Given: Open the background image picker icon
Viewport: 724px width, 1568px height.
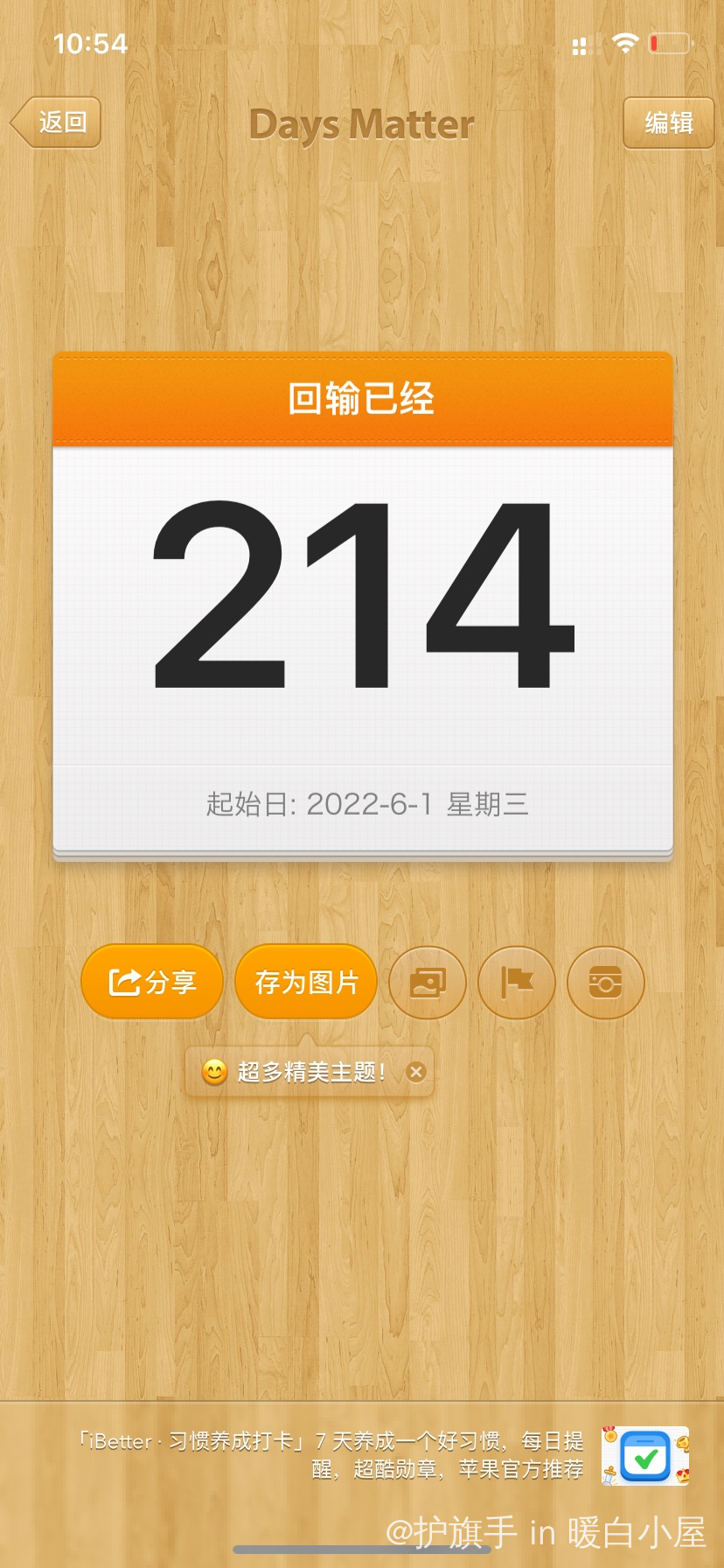Looking at the screenshot, I should coord(428,983).
